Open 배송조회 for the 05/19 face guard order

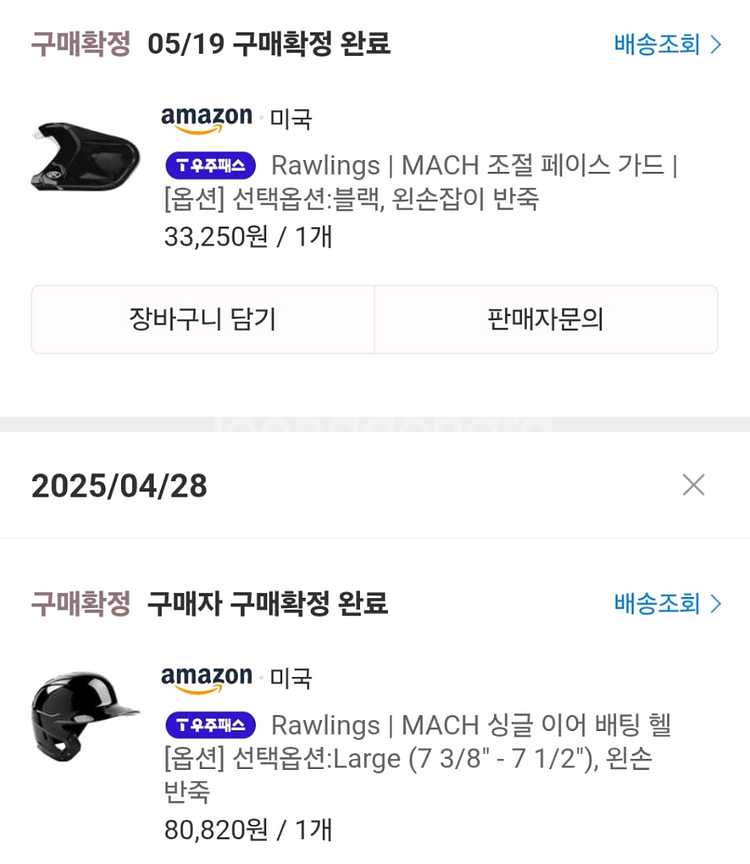pyautogui.click(x=667, y=45)
